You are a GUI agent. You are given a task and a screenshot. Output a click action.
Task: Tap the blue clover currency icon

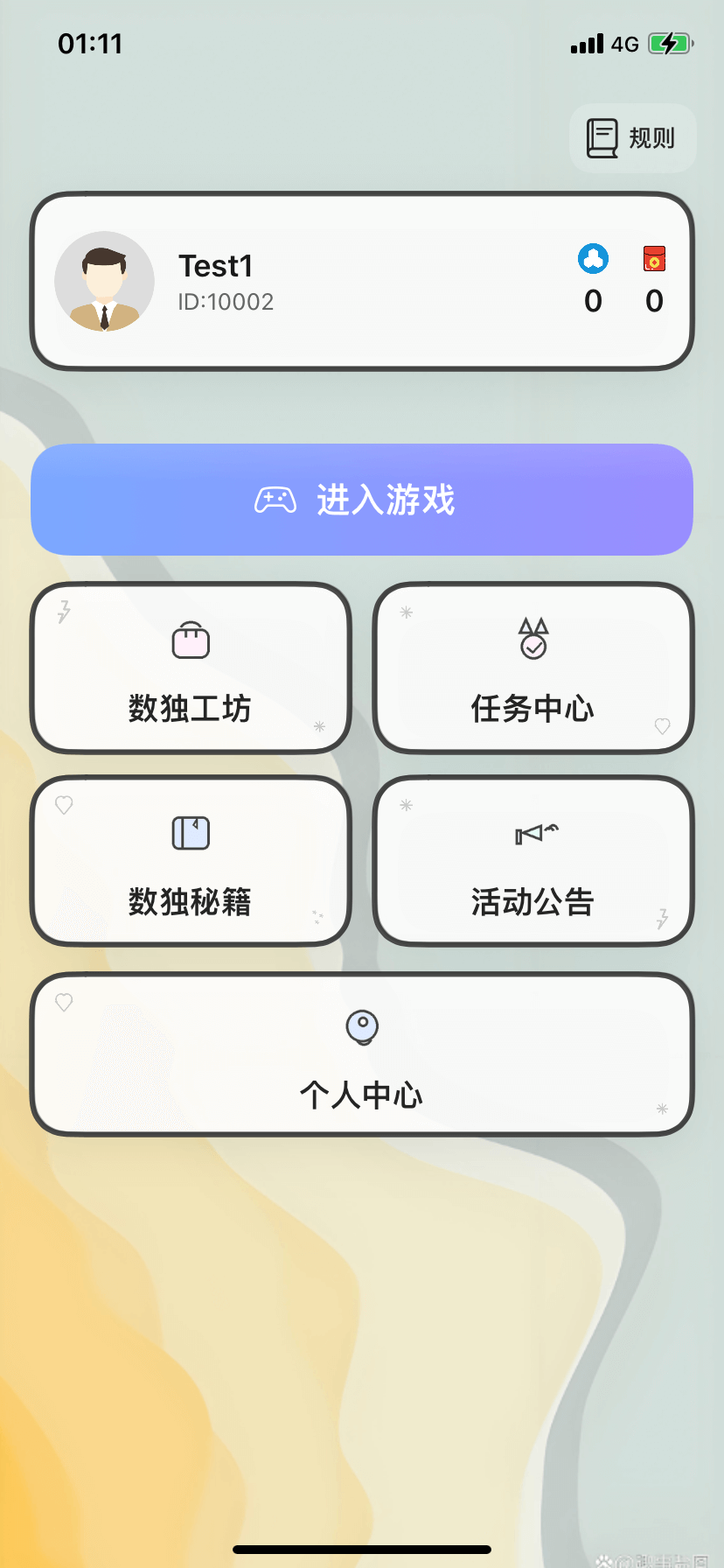(x=593, y=259)
